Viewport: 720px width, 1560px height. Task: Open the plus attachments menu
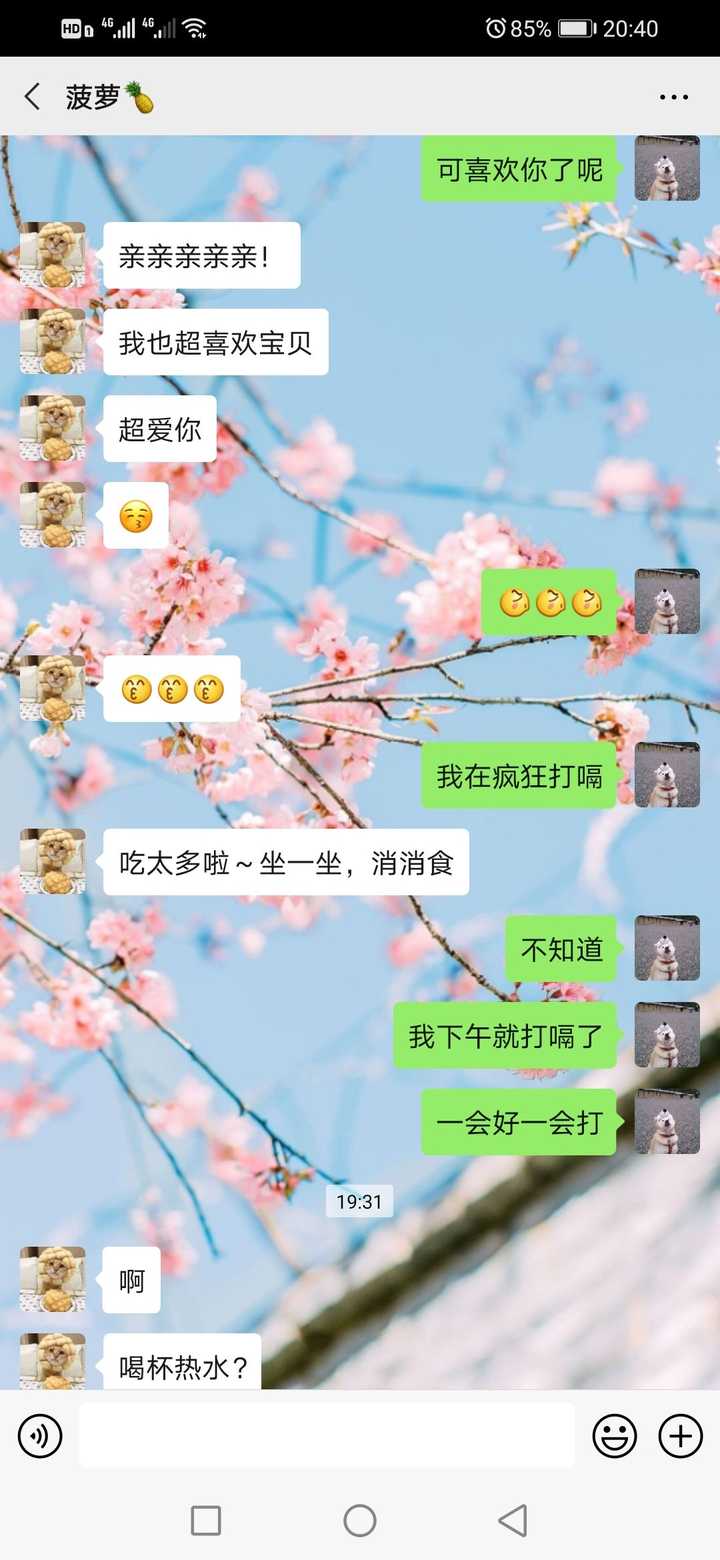[680, 1437]
